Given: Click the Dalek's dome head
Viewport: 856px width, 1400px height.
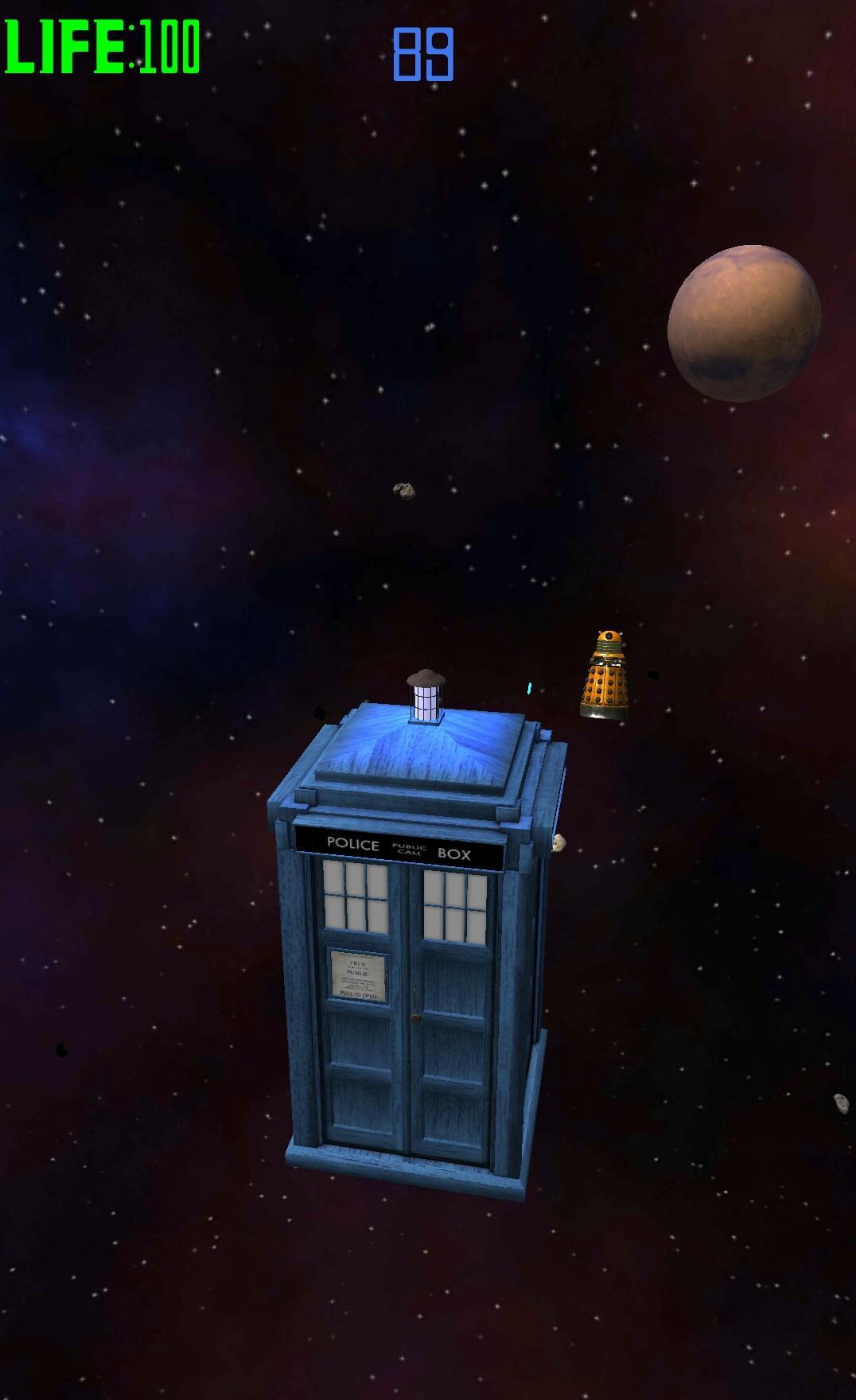Looking at the screenshot, I should pos(608,635).
